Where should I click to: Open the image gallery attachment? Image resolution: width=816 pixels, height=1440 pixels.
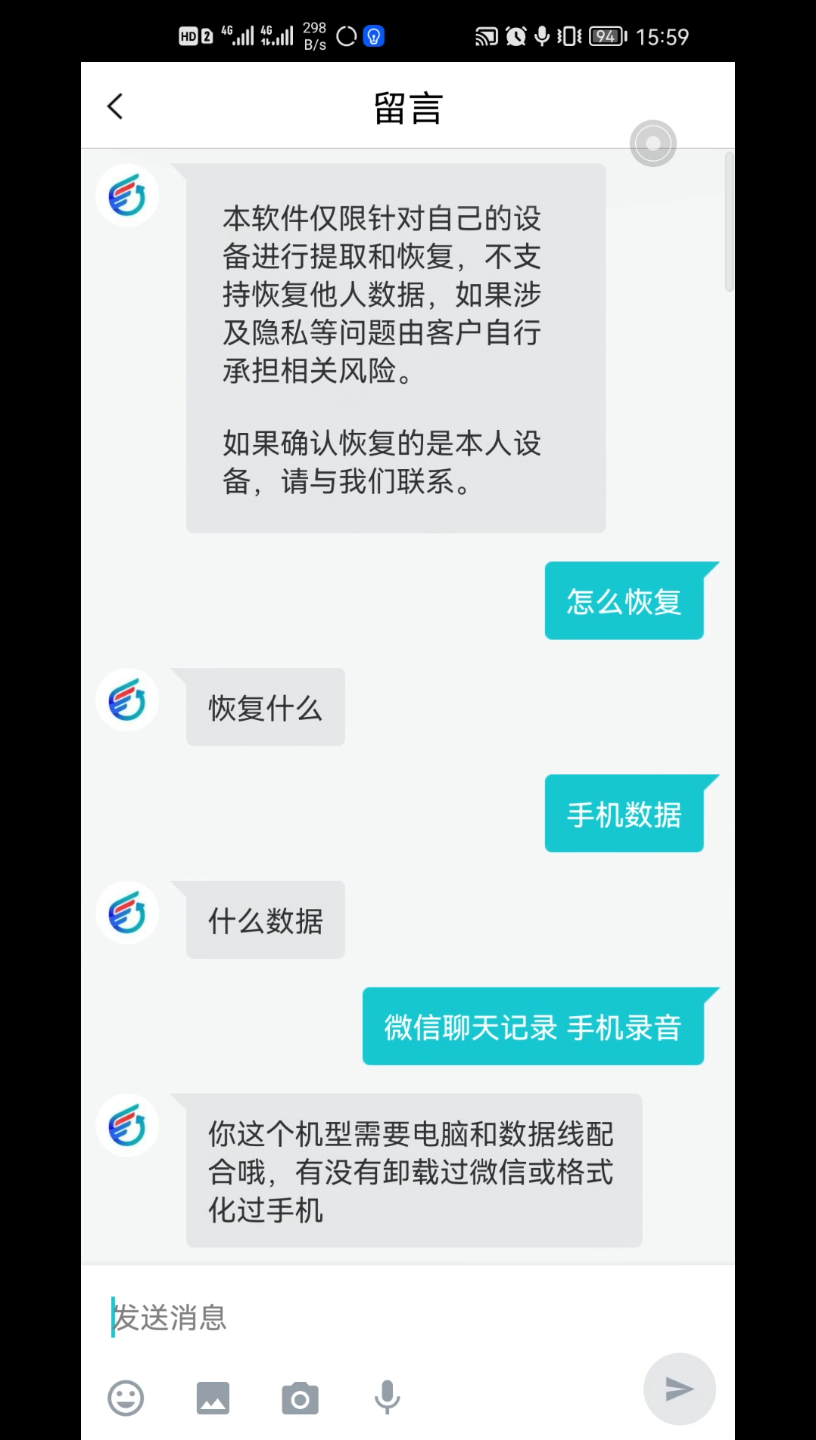tap(213, 1397)
